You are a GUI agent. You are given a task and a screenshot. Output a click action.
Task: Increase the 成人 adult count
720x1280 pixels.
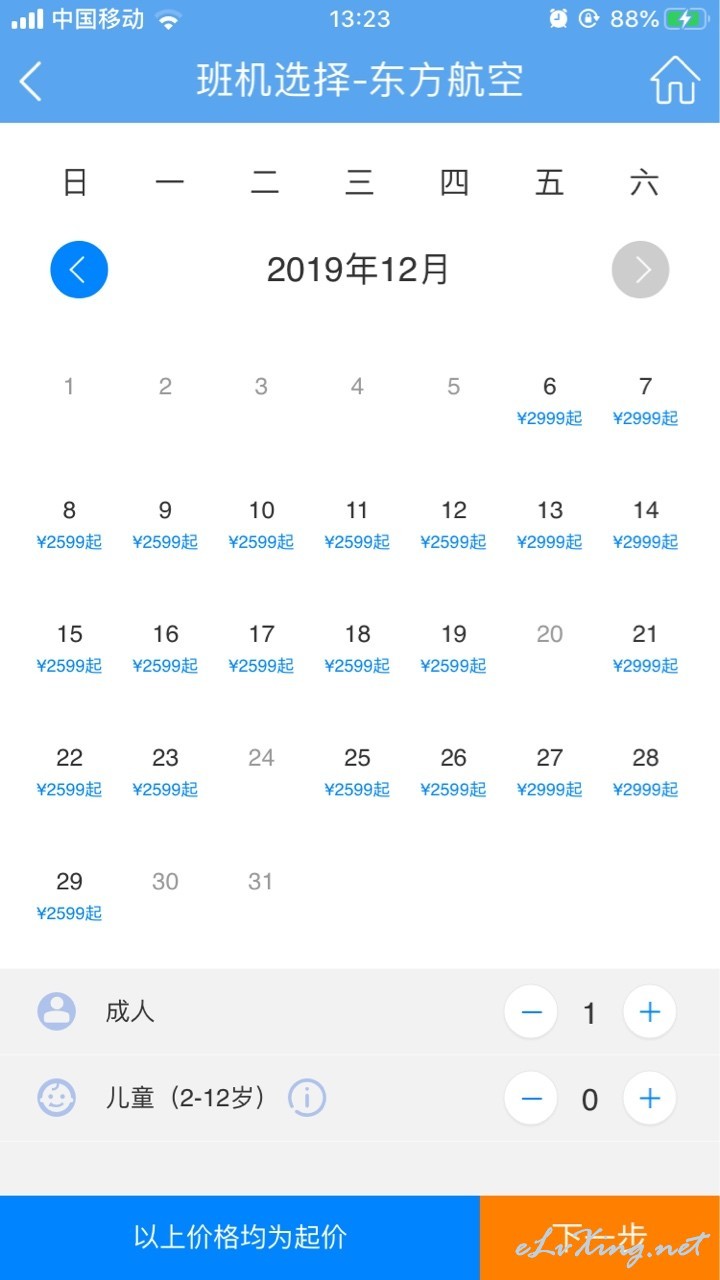coord(650,1012)
